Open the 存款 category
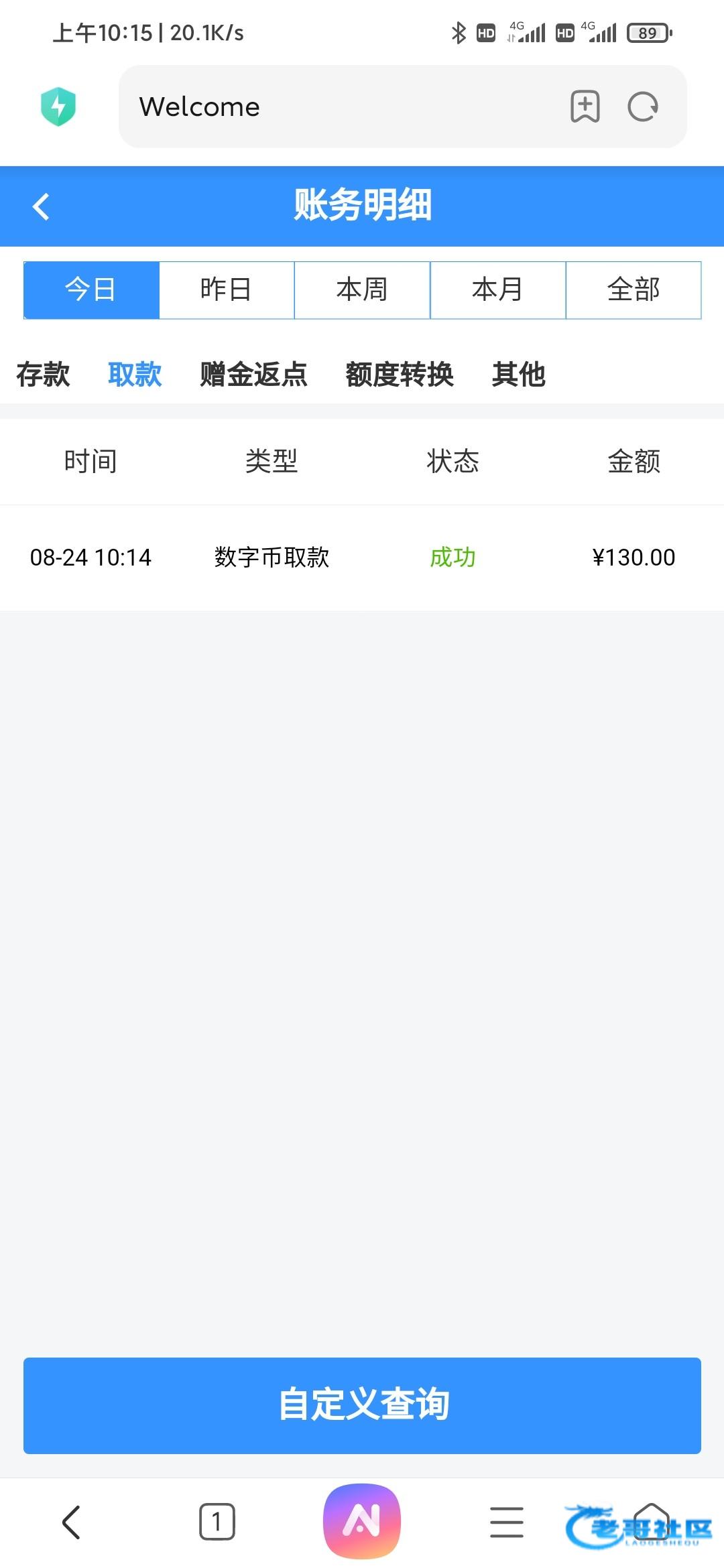The image size is (724, 1568). [43, 374]
